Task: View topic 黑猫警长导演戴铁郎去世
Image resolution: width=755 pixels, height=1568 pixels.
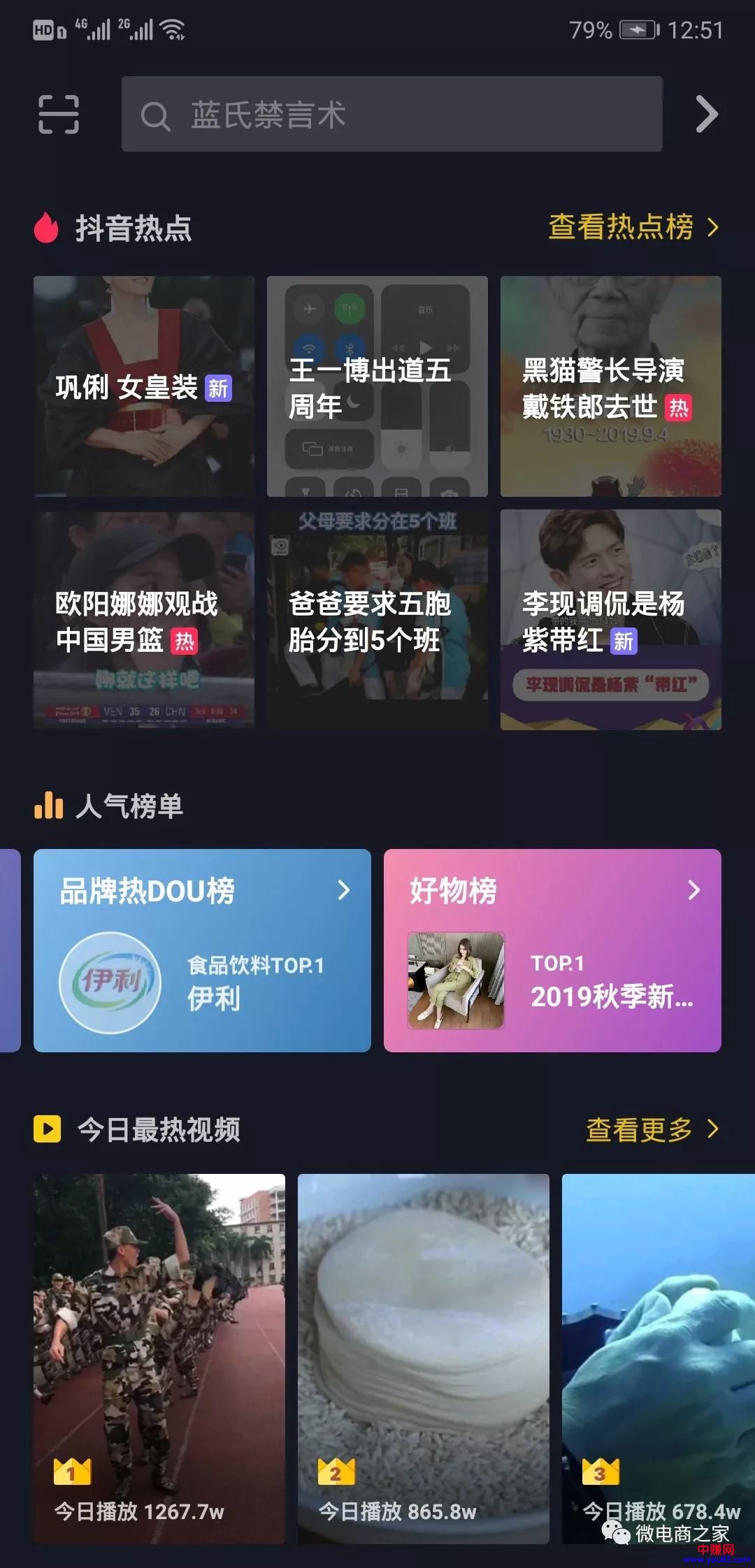Action: (610, 386)
